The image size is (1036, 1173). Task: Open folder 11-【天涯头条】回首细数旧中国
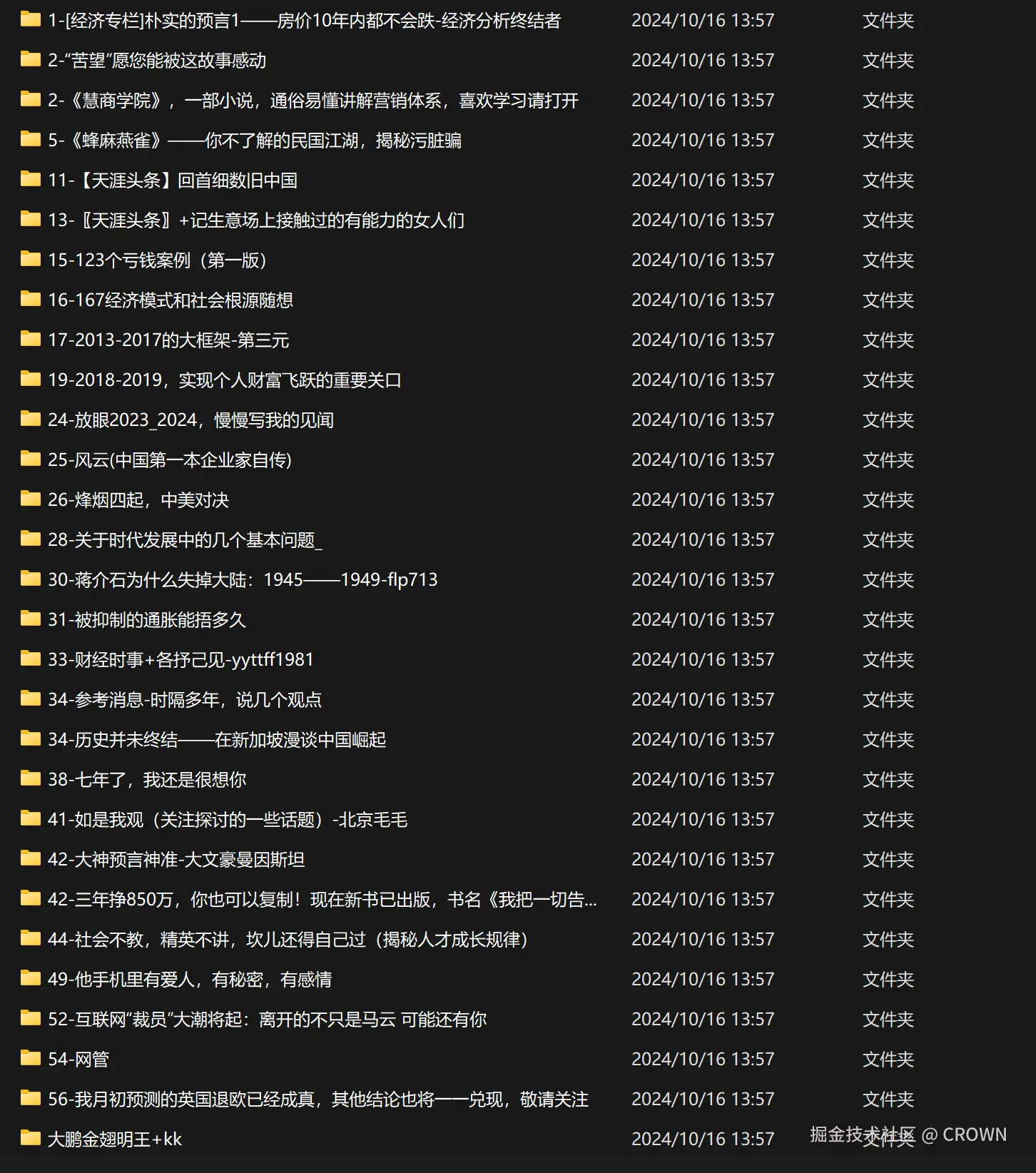coord(172,181)
